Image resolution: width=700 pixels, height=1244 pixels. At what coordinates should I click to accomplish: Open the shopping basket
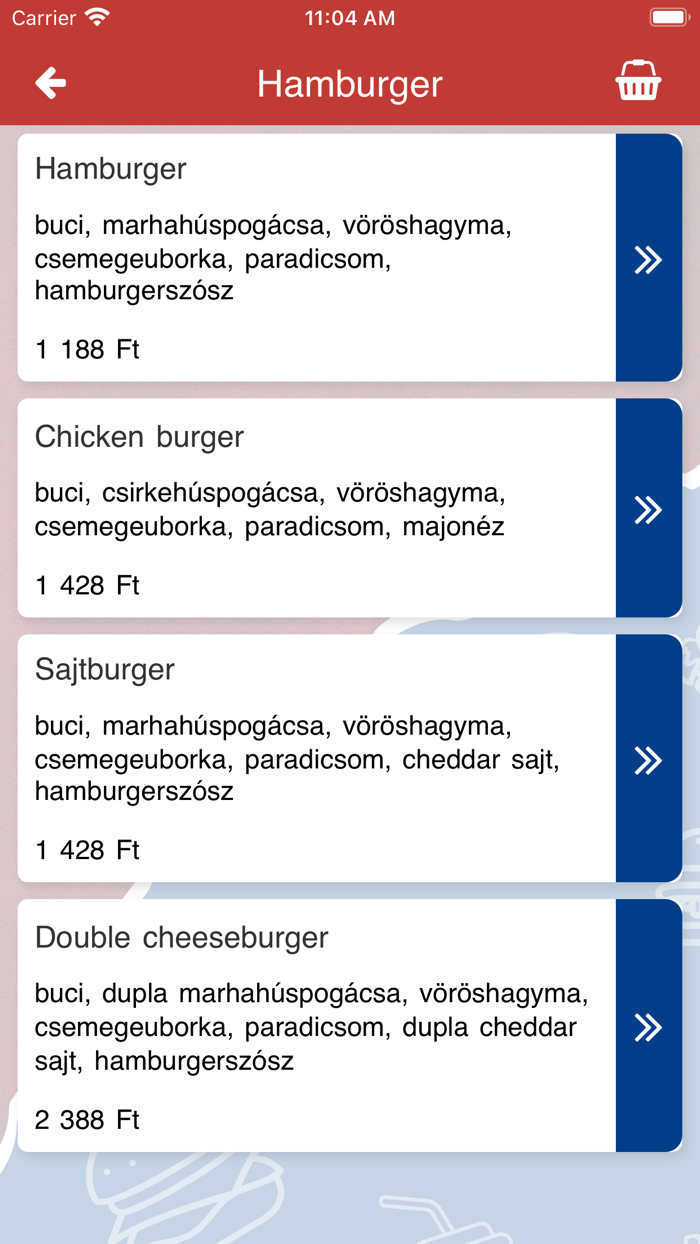pyautogui.click(x=638, y=82)
